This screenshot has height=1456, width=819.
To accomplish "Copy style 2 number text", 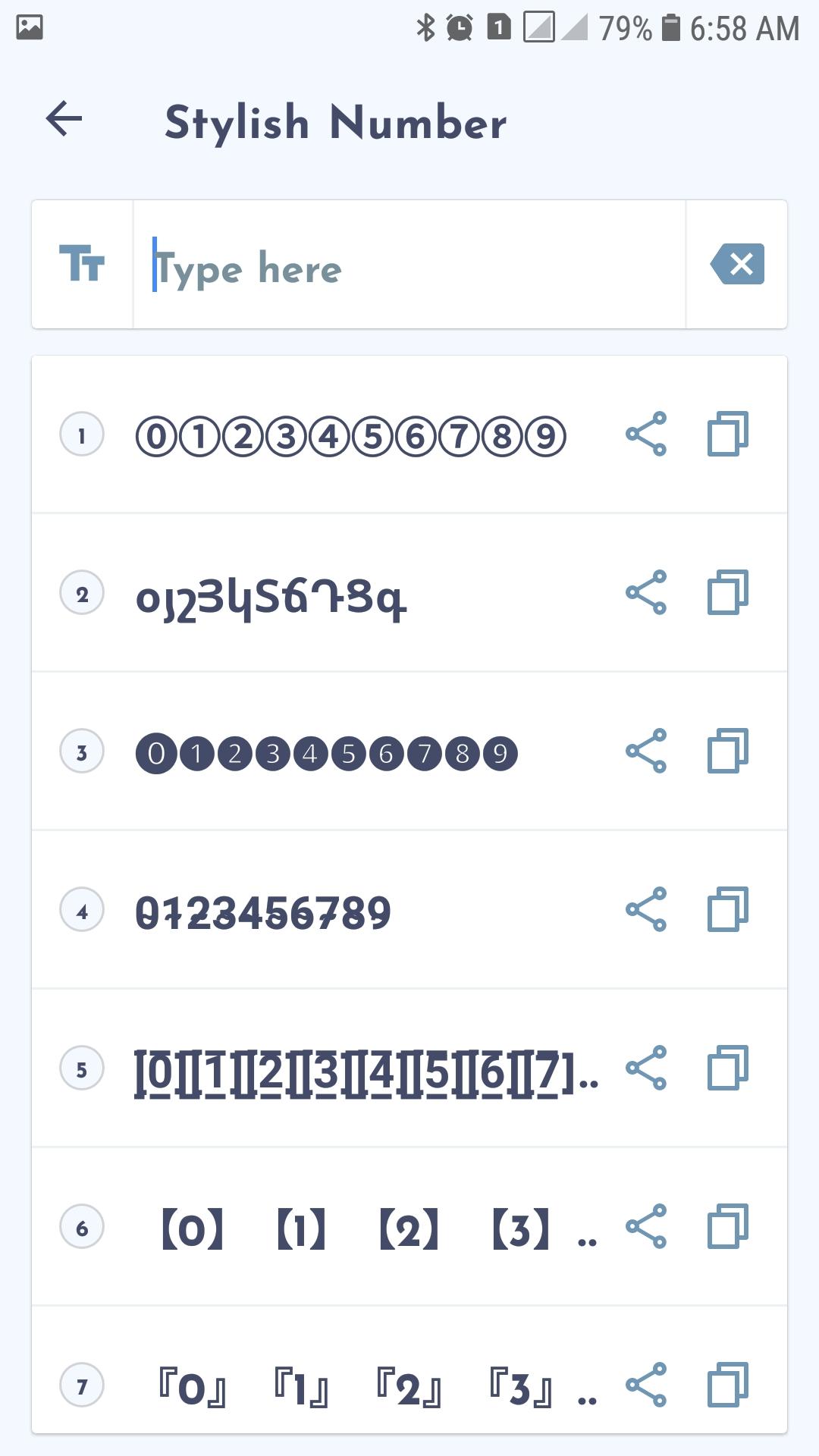I will click(x=728, y=592).
